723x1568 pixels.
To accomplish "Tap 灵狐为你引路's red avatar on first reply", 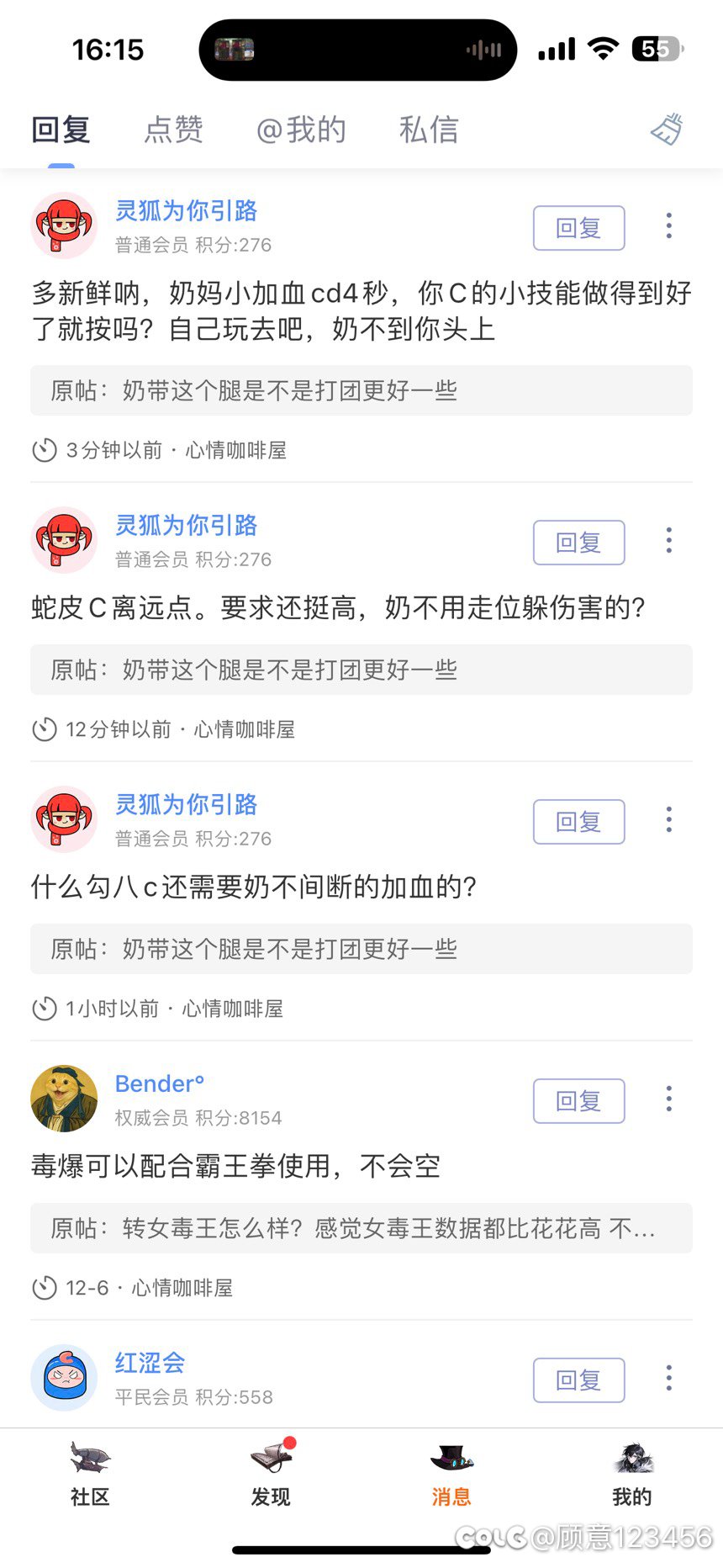I will coord(64,225).
